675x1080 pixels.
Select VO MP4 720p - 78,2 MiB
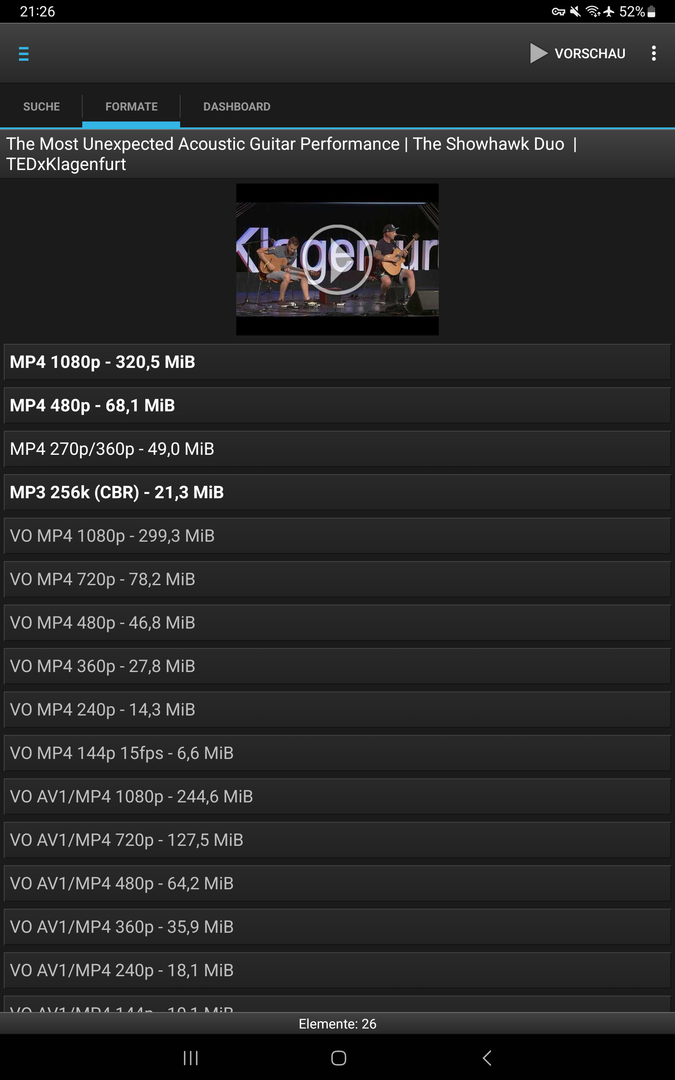(337, 579)
